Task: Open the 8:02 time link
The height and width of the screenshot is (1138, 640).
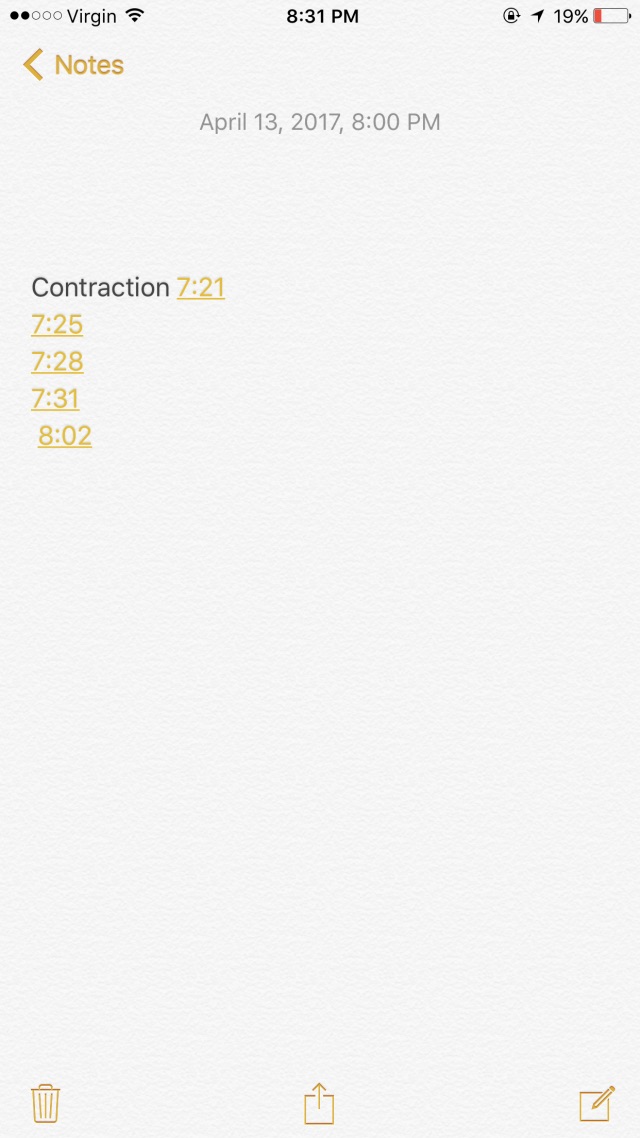Action: click(x=65, y=435)
